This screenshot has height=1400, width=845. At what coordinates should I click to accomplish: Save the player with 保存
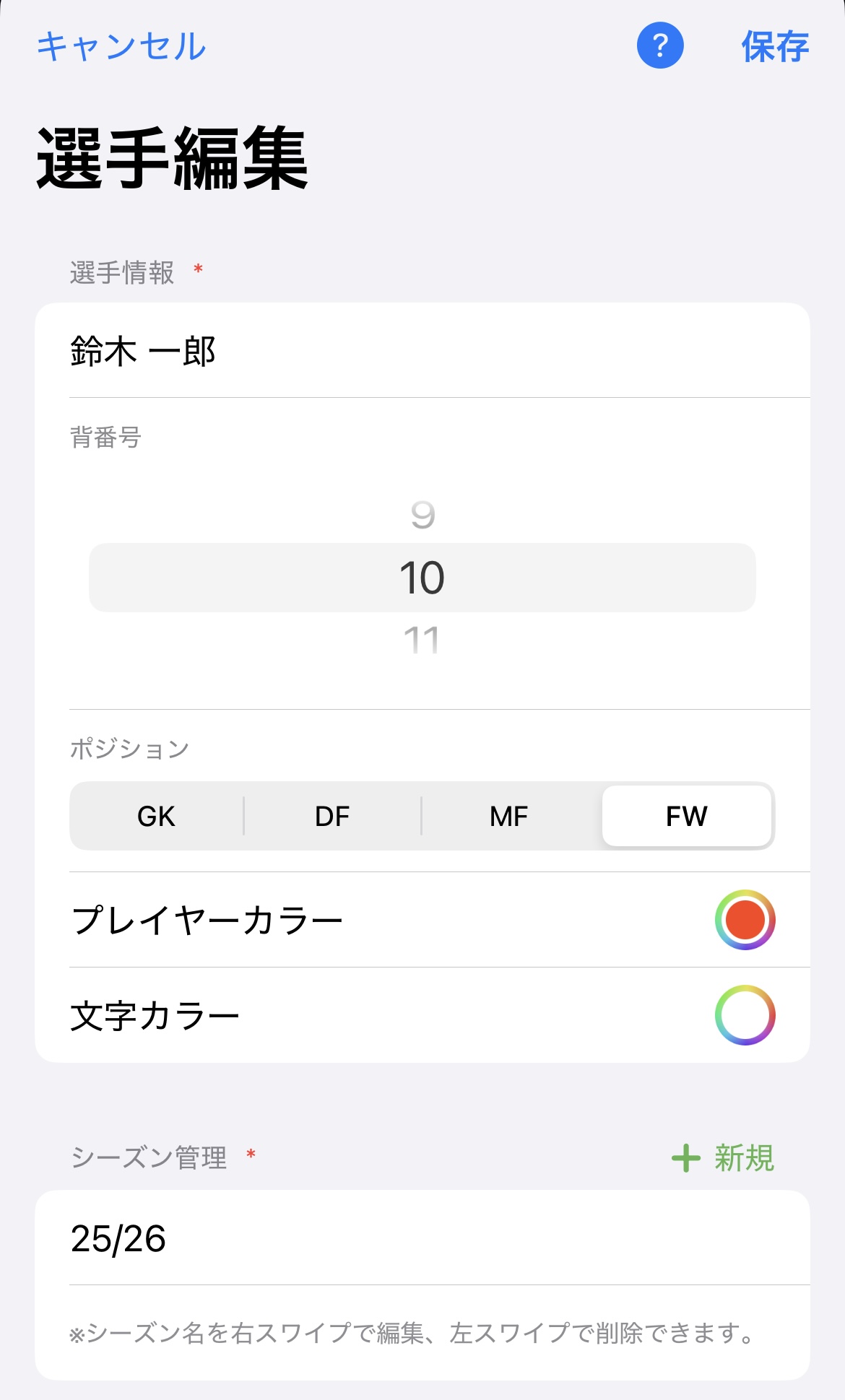(774, 47)
